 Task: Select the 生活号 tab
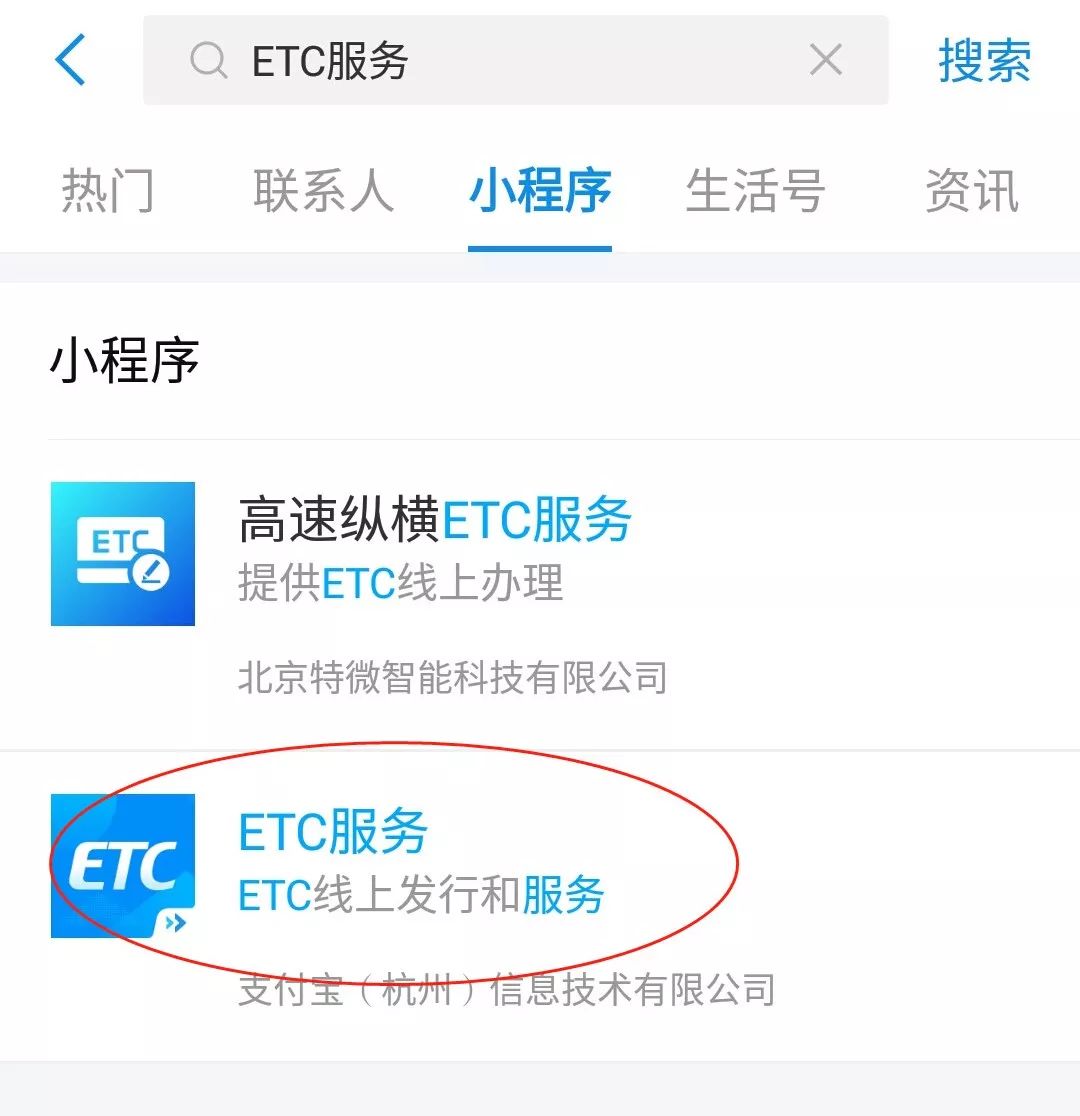click(755, 193)
